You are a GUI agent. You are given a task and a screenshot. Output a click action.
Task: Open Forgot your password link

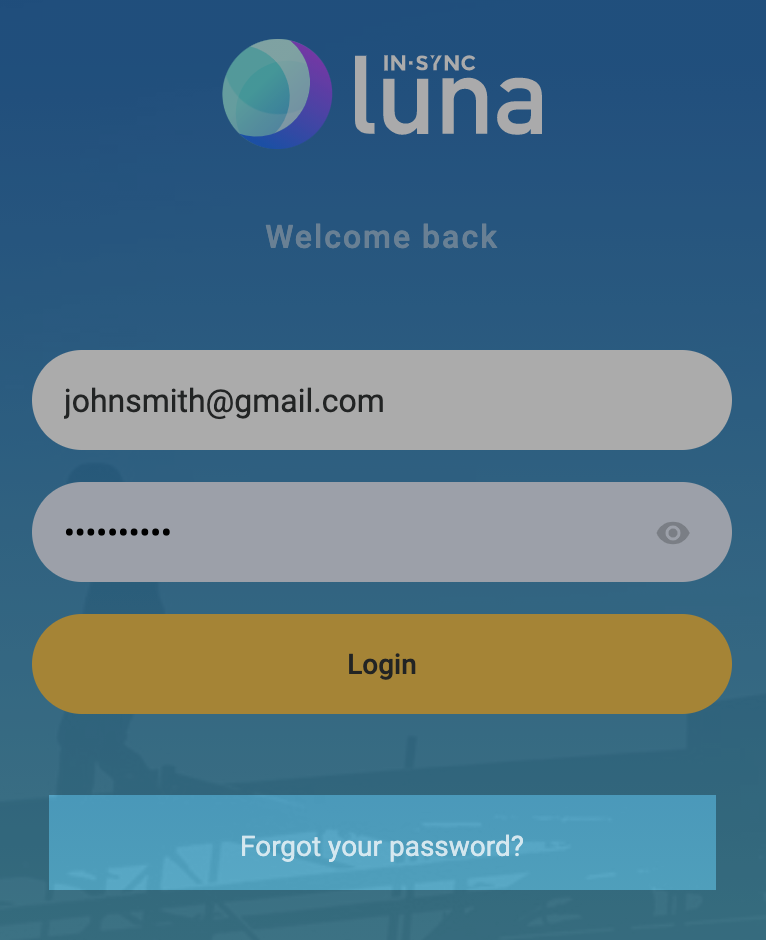(x=381, y=846)
